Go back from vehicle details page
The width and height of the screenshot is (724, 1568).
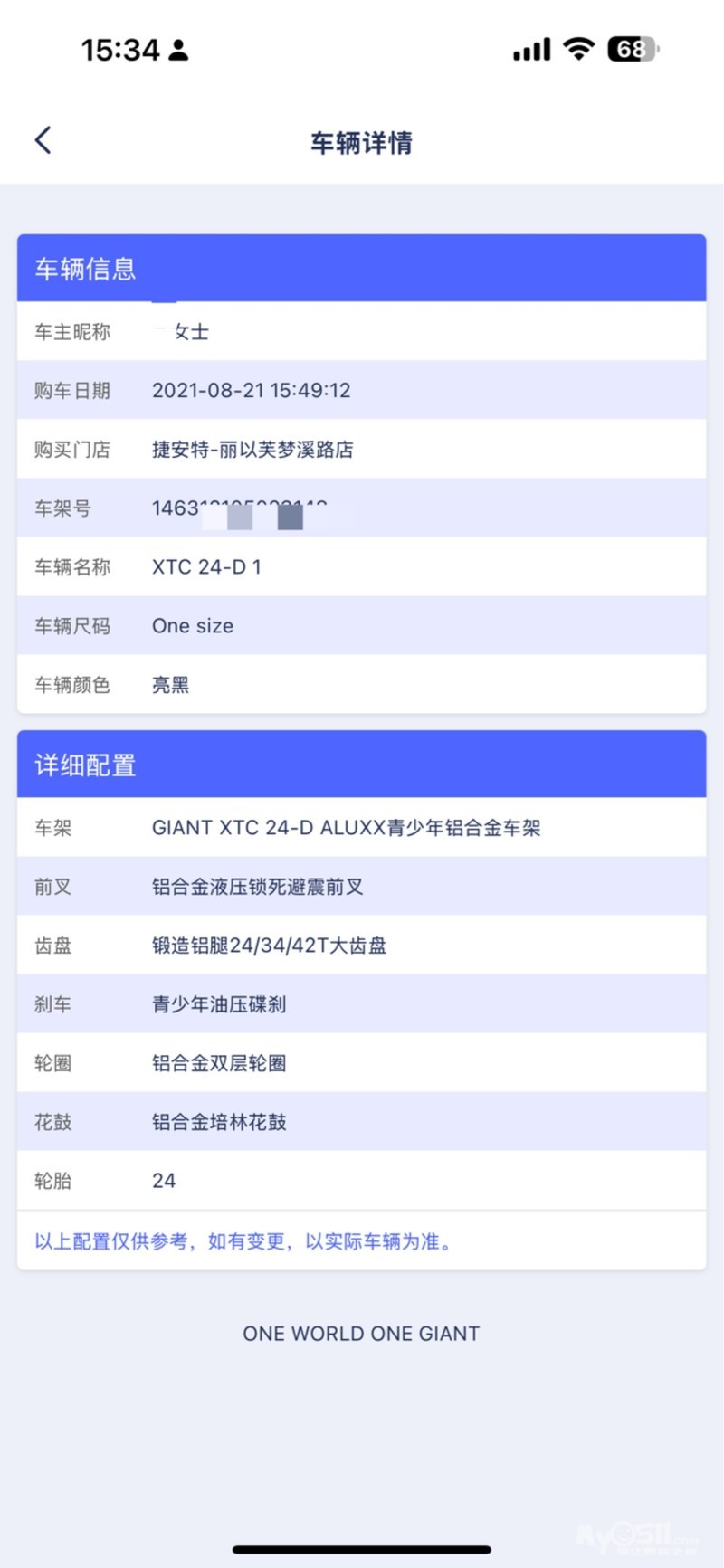43,140
